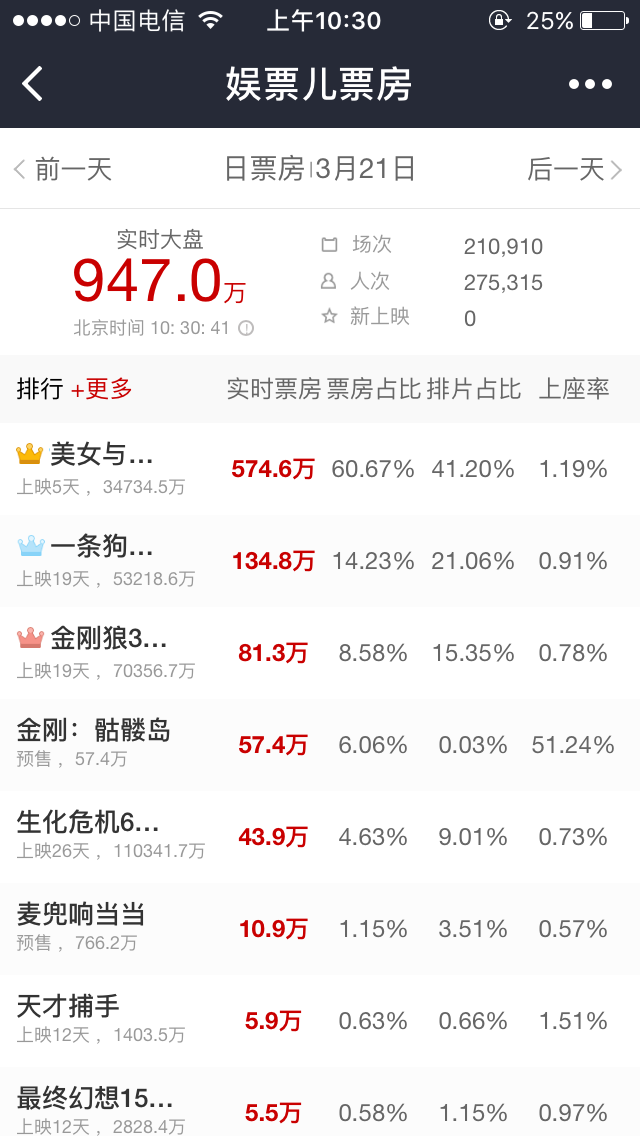Go to previous day (前一天)

(x=63, y=169)
